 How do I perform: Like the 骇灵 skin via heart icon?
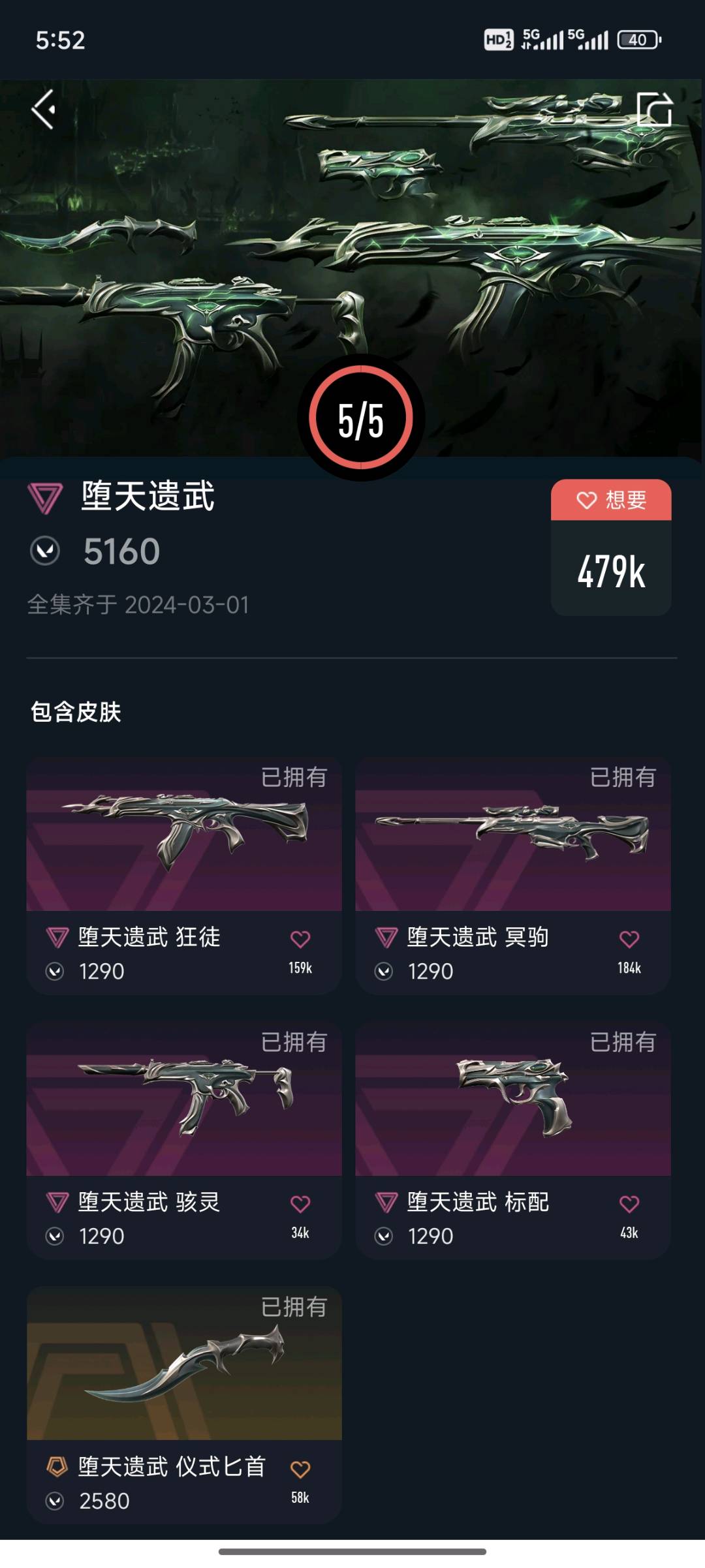pyautogui.click(x=300, y=1204)
